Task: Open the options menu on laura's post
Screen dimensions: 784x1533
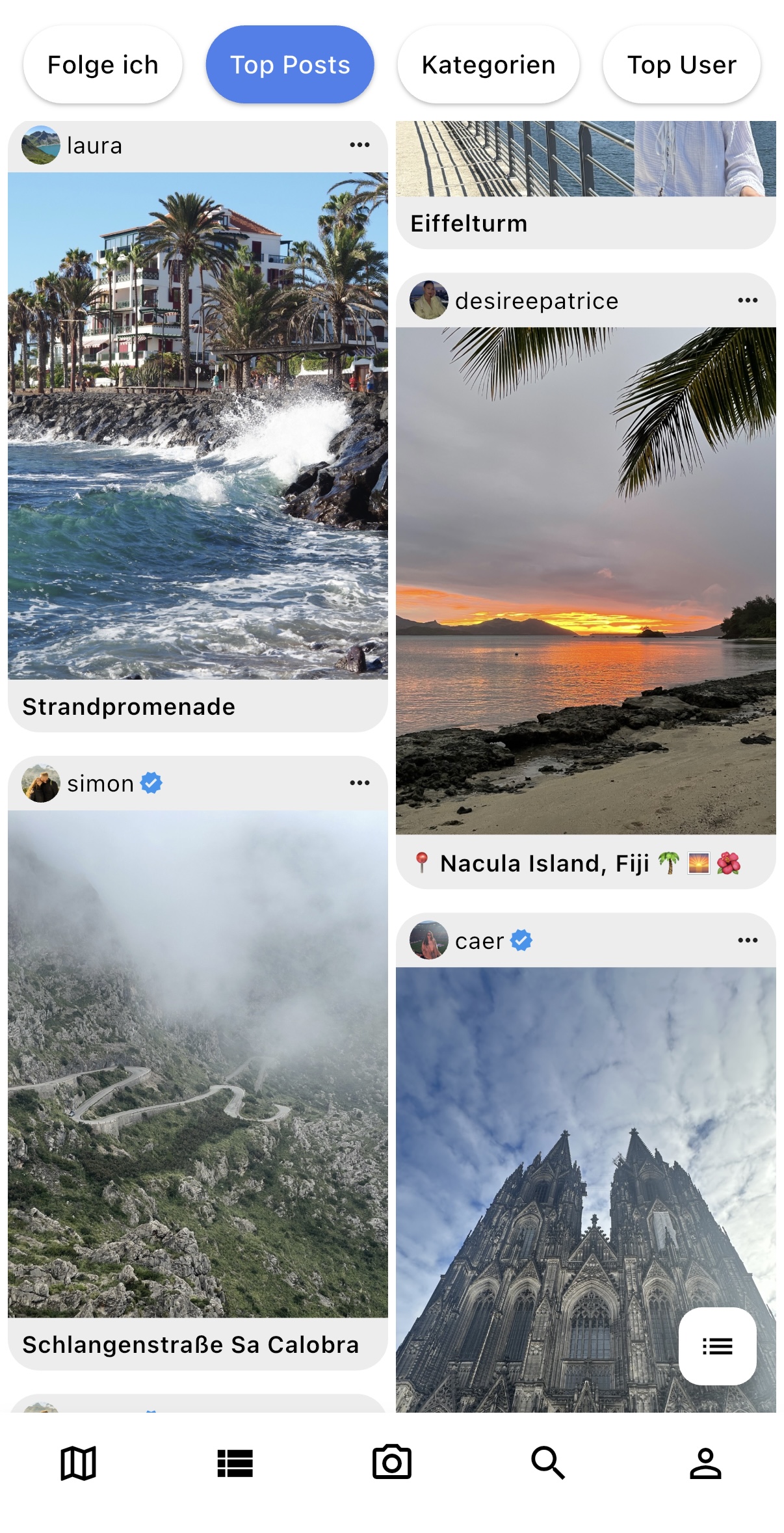Action: pyautogui.click(x=359, y=145)
